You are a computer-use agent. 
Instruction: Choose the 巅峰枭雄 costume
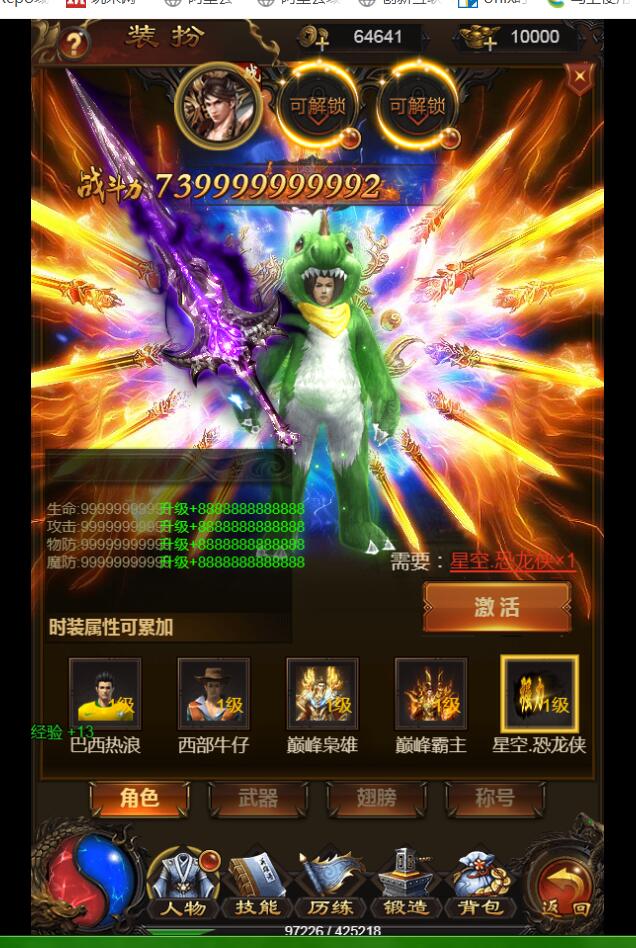coord(322,694)
